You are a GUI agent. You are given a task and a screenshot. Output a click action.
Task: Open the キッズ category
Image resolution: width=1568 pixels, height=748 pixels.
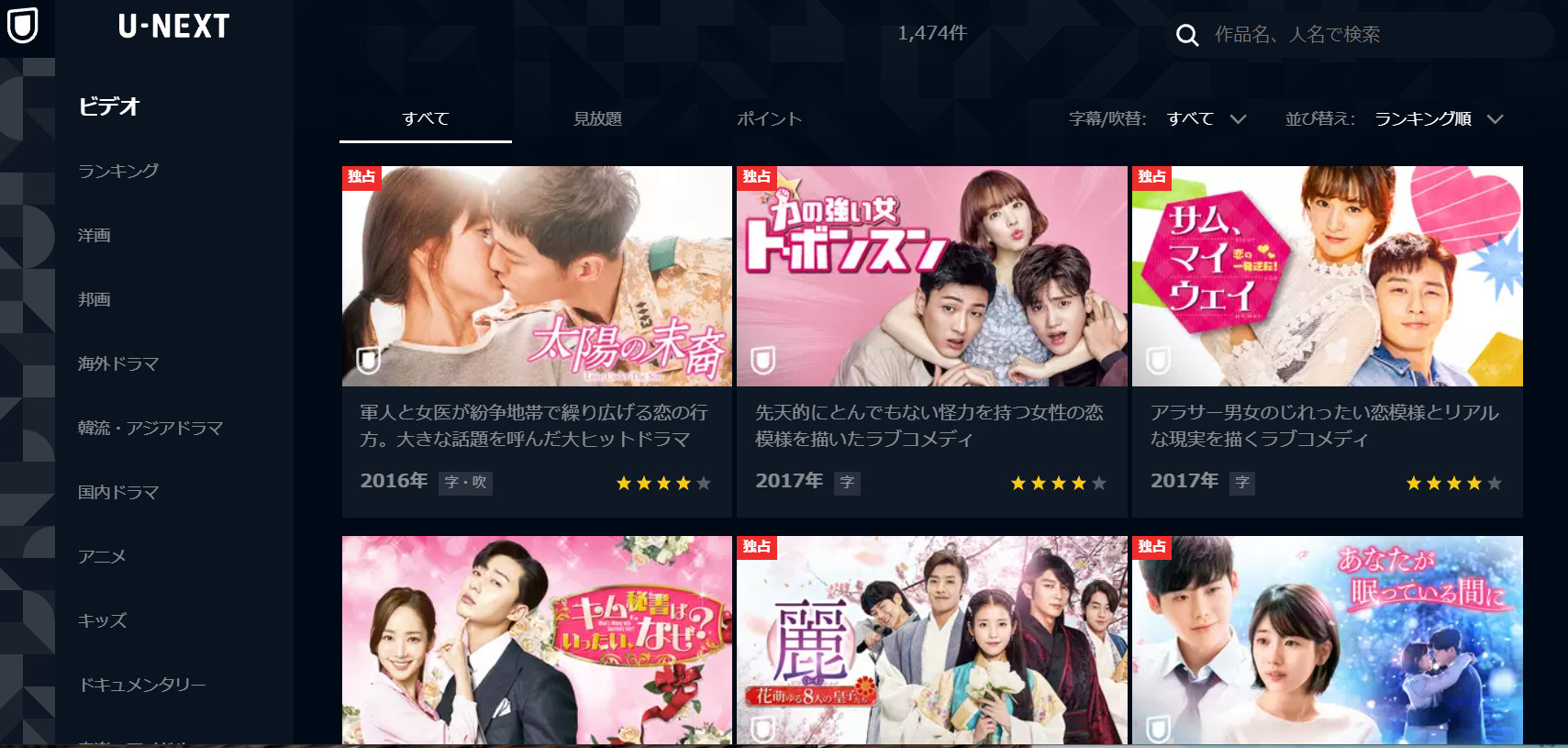[102, 620]
